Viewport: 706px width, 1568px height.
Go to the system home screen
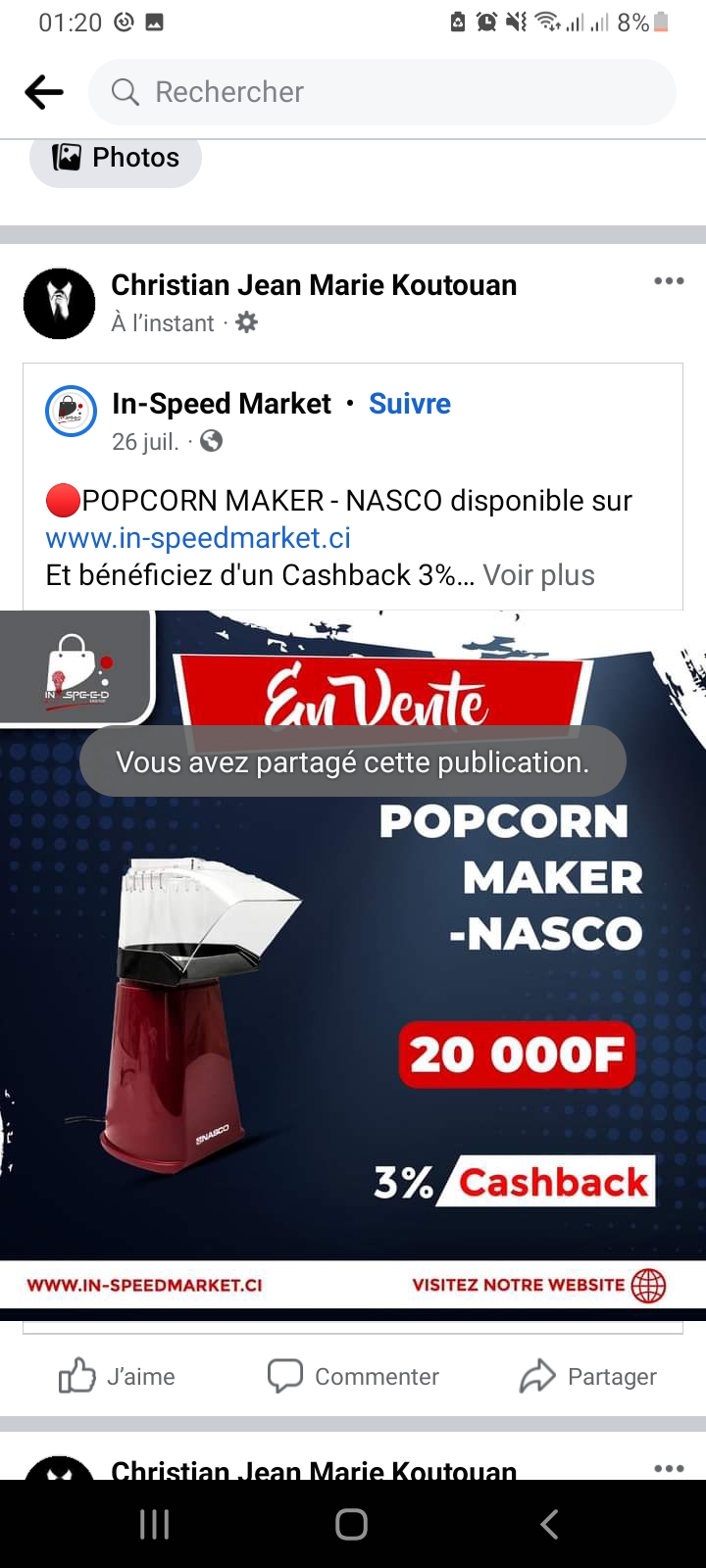[x=351, y=1524]
